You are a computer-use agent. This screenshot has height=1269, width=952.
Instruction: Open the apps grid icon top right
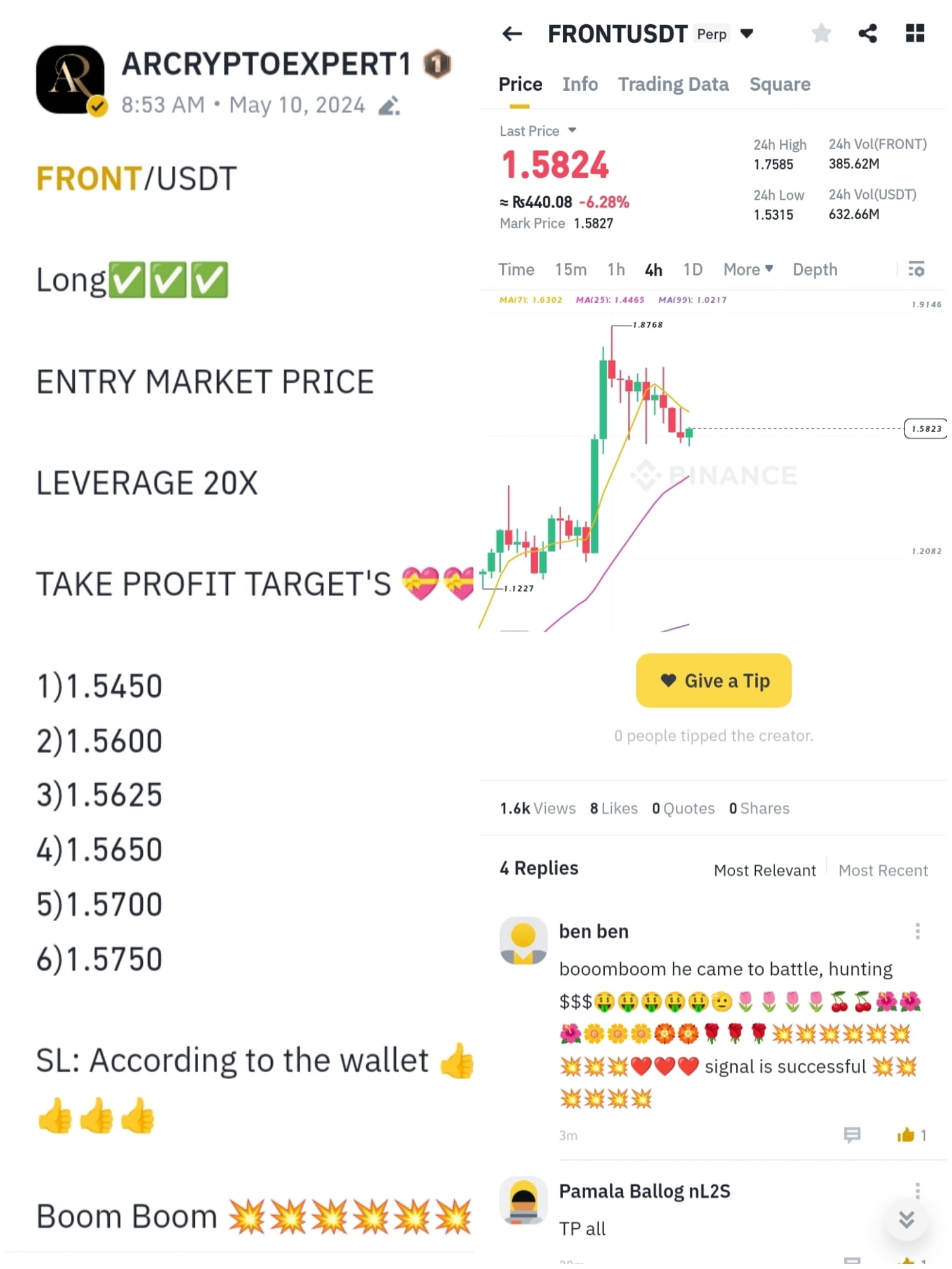916,34
